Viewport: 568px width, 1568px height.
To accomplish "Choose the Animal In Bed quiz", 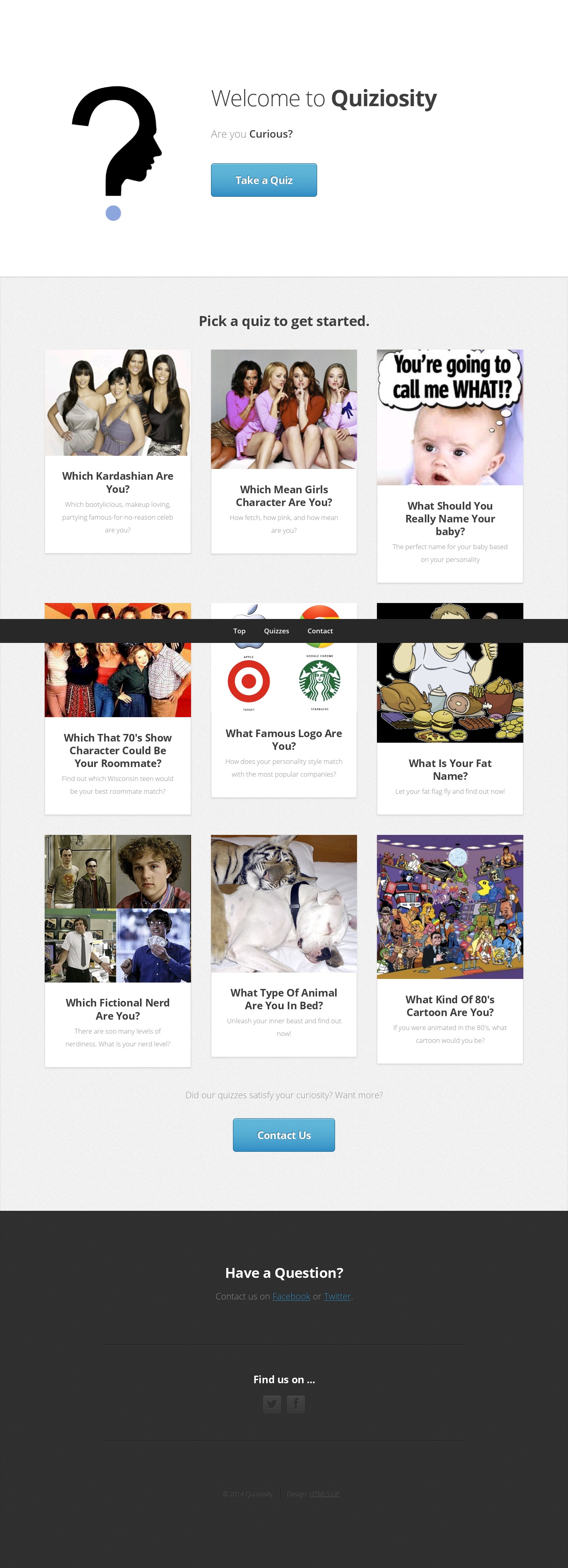I will point(283,998).
